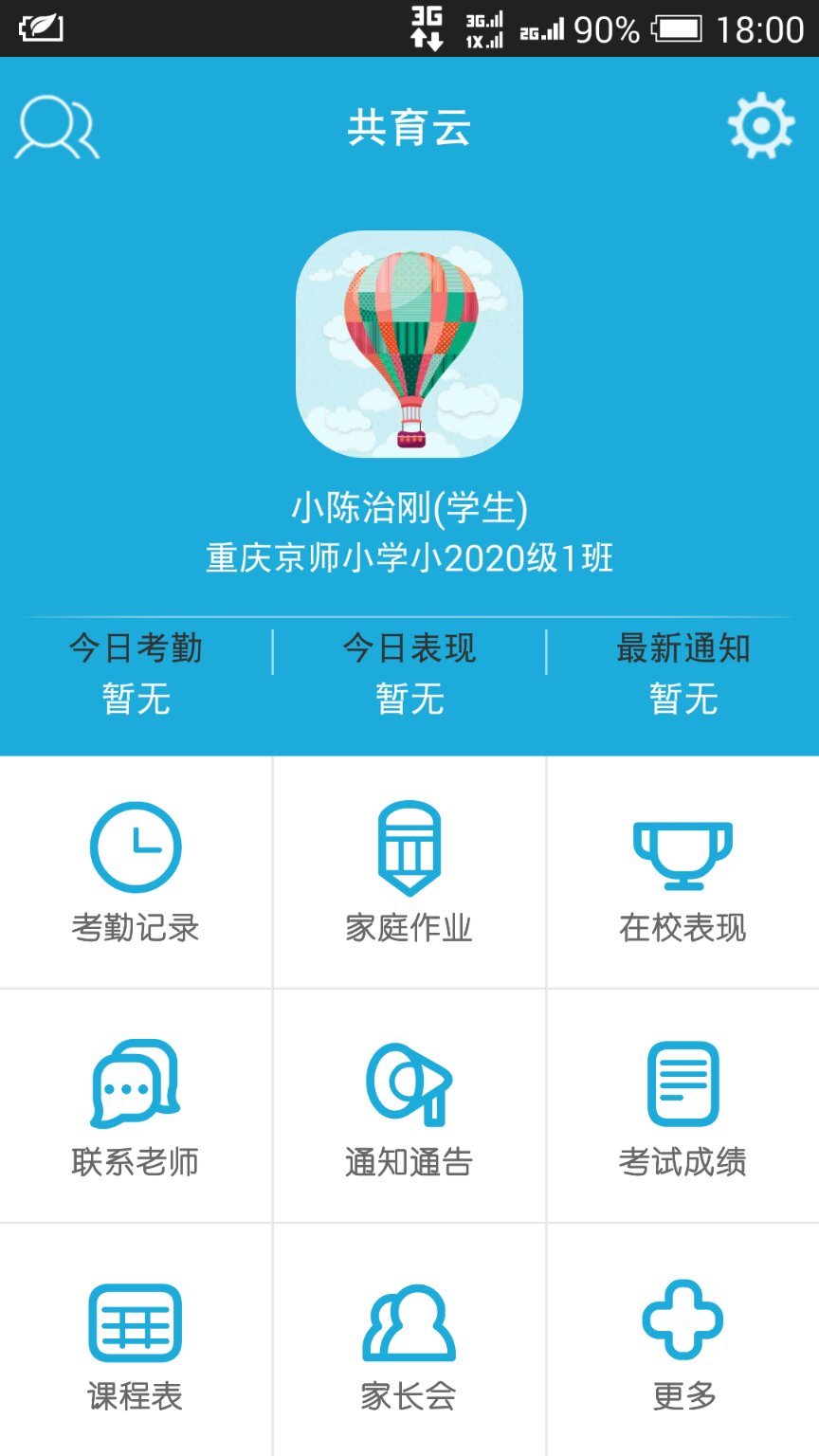Open 最新通知 latest notification

[x=681, y=648]
